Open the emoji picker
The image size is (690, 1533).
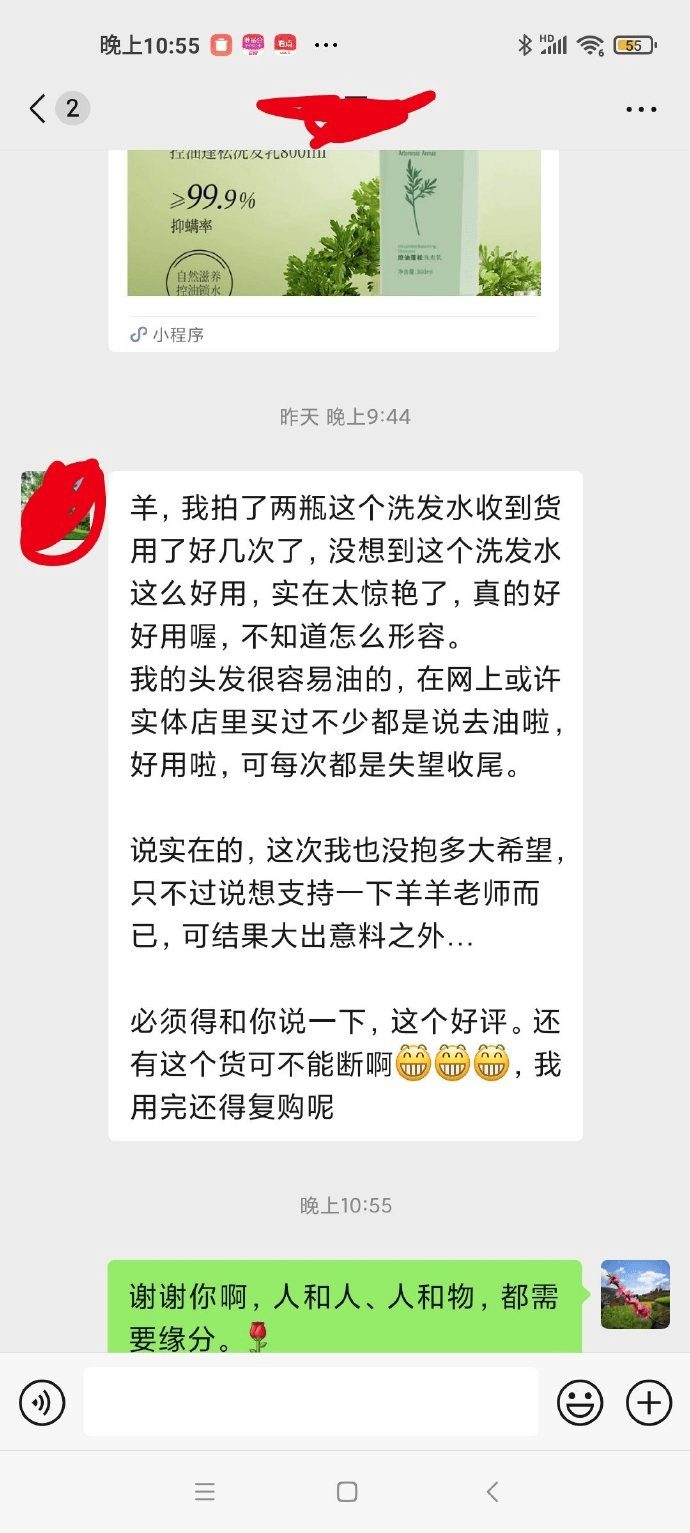pos(580,1402)
